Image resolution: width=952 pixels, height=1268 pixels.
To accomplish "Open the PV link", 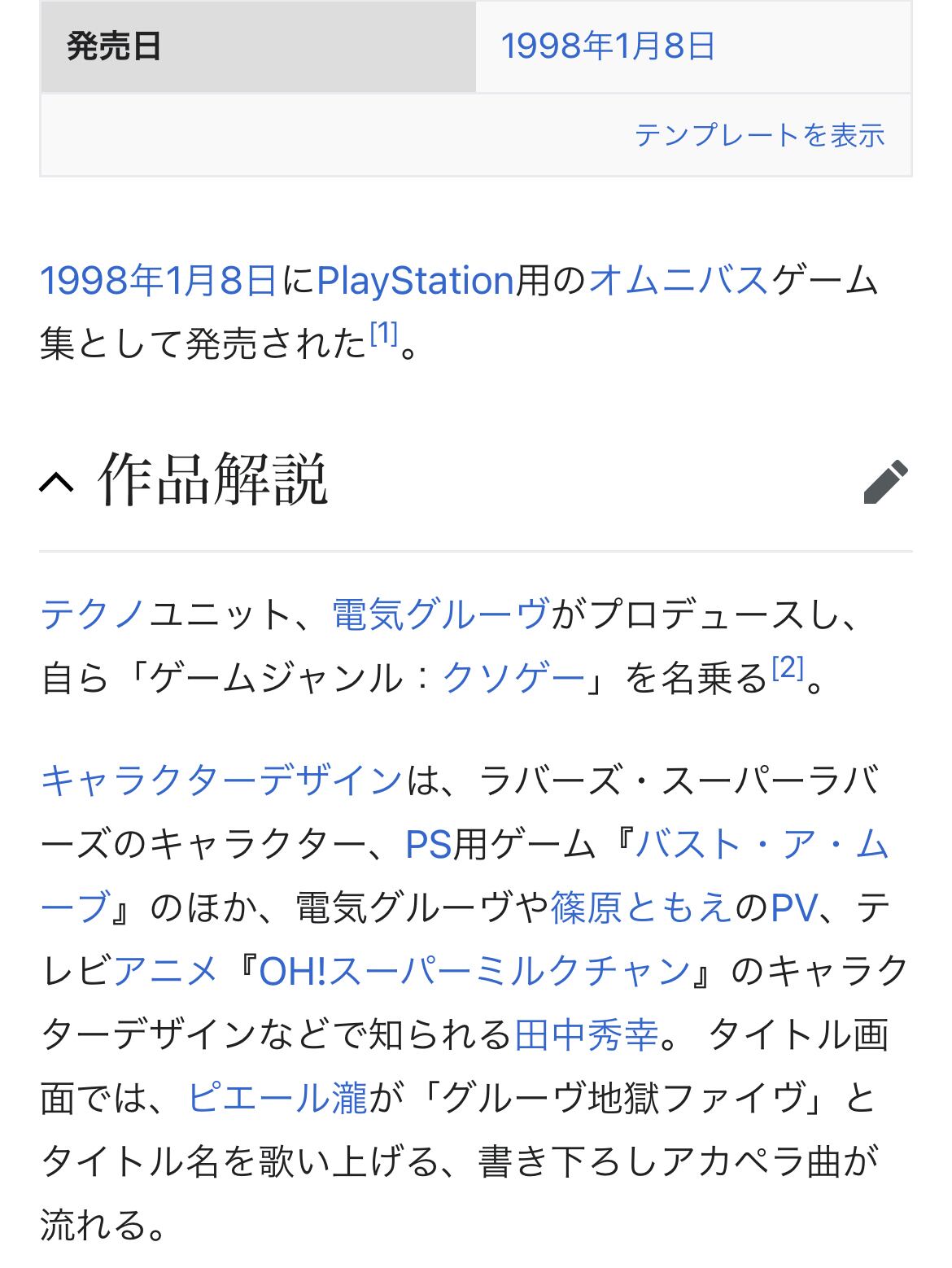I will [793, 907].
